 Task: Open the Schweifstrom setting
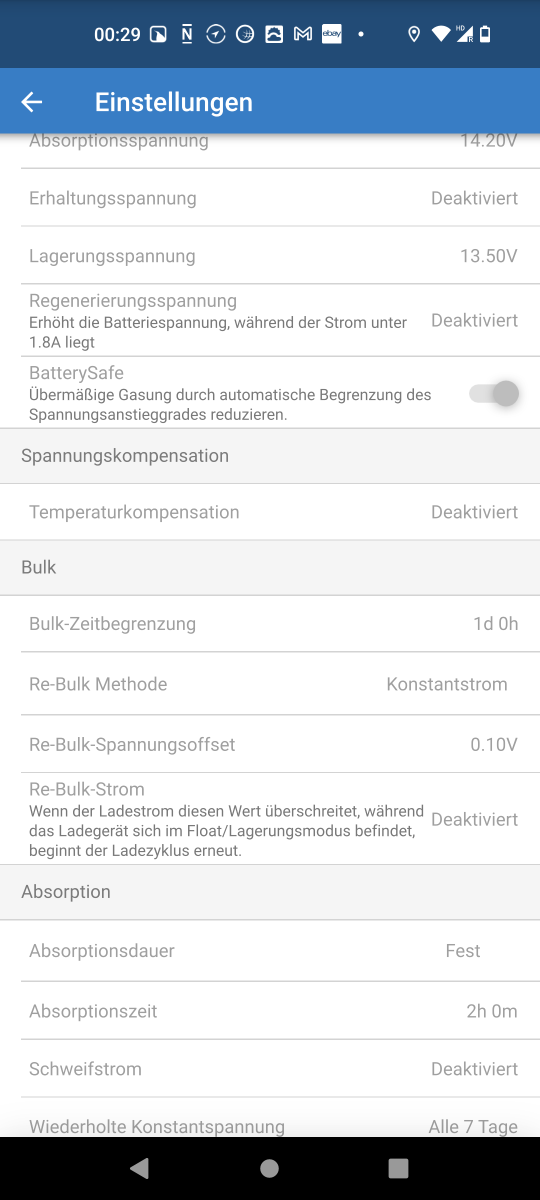[270, 1069]
